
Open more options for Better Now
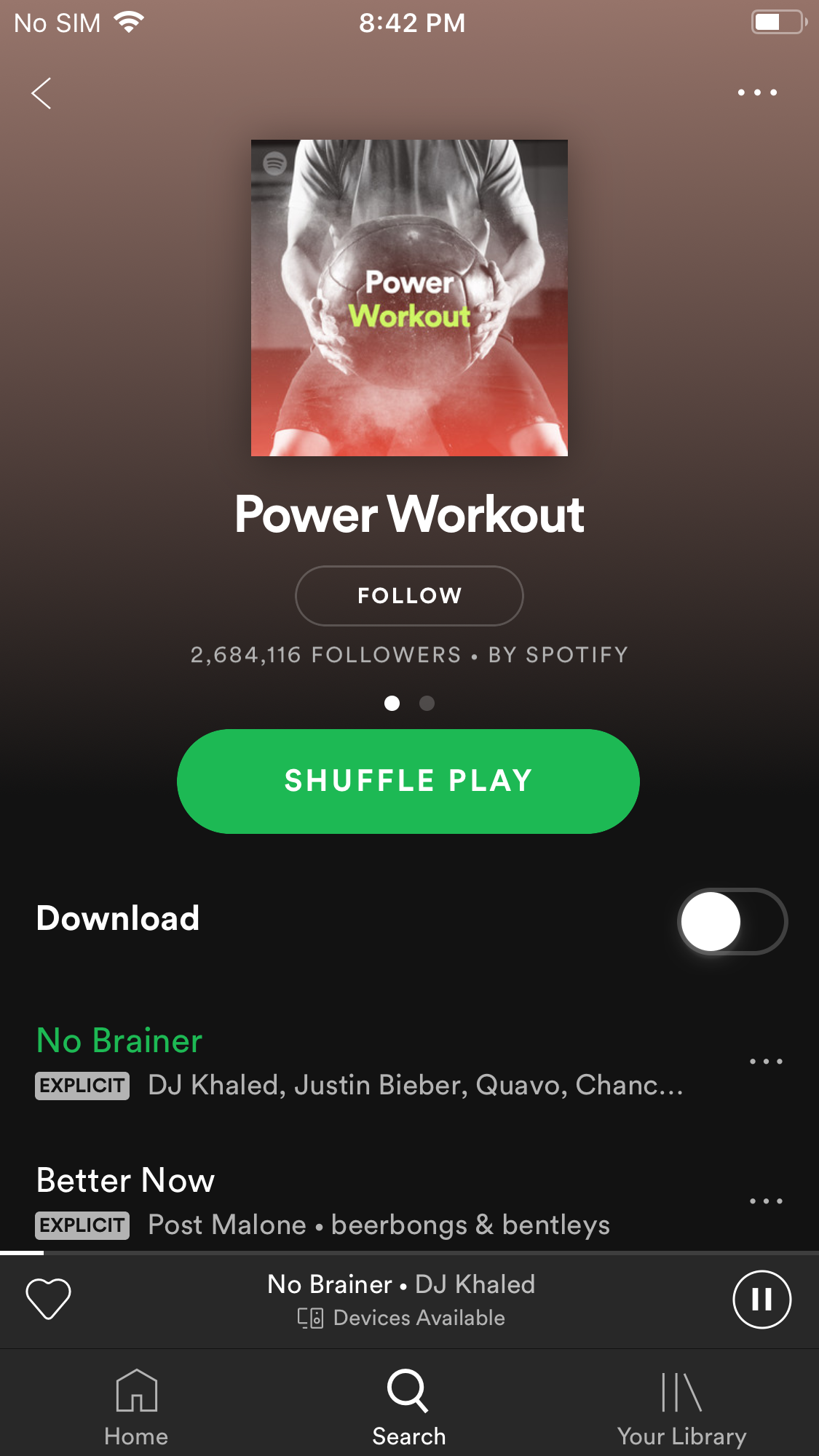click(766, 1201)
